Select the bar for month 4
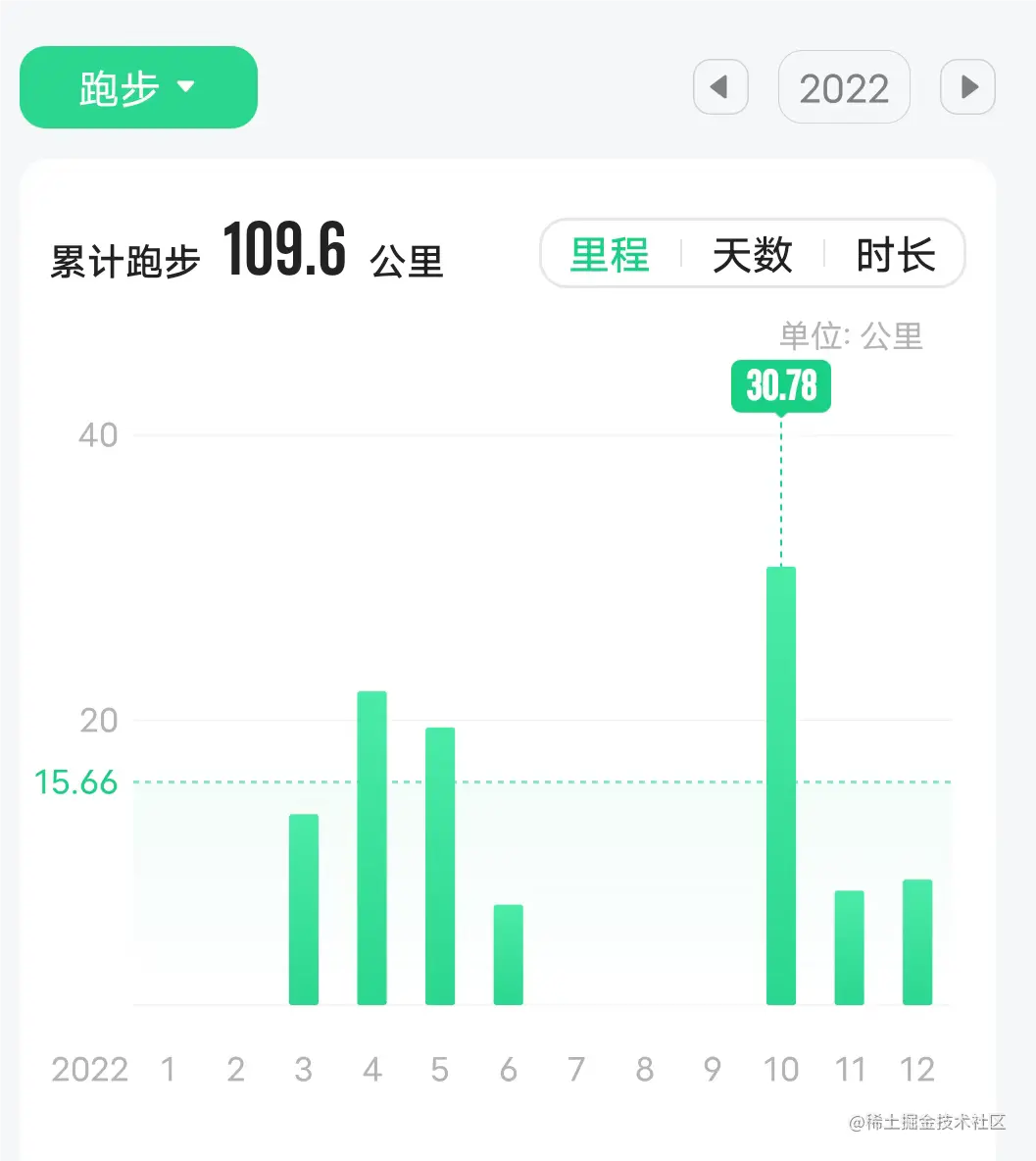 click(x=371, y=848)
